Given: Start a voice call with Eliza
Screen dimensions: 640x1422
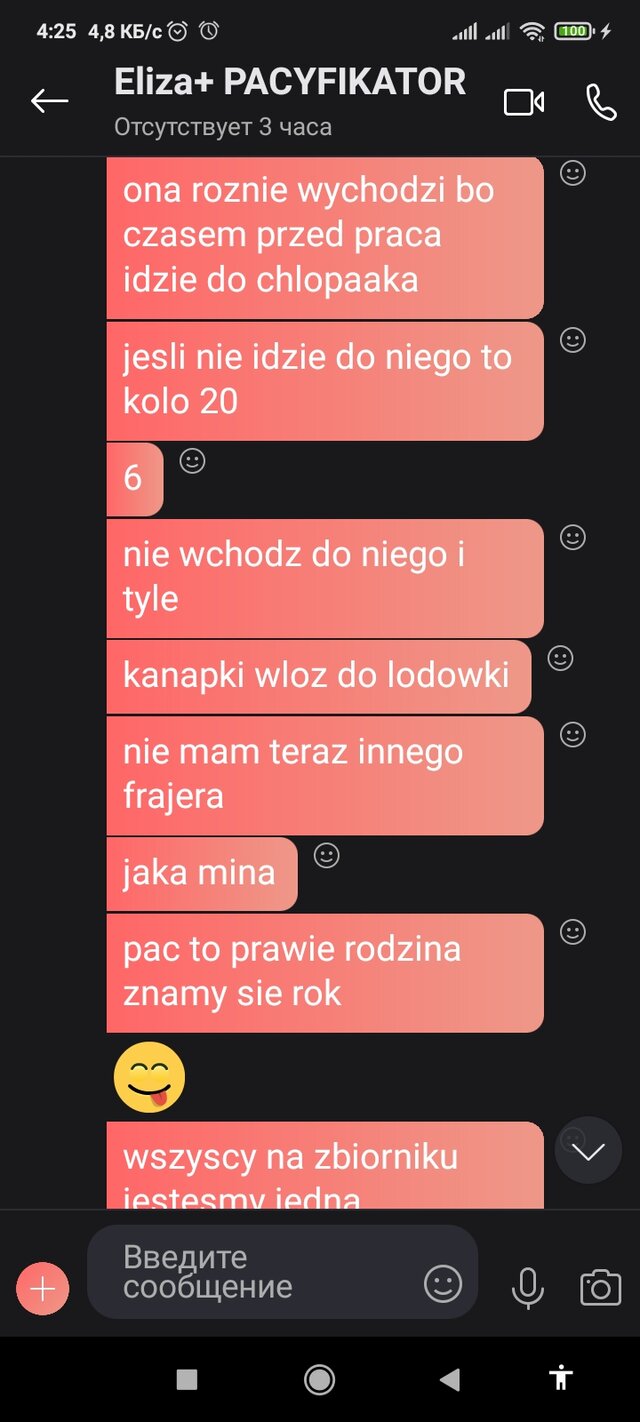Looking at the screenshot, I should 601,102.
